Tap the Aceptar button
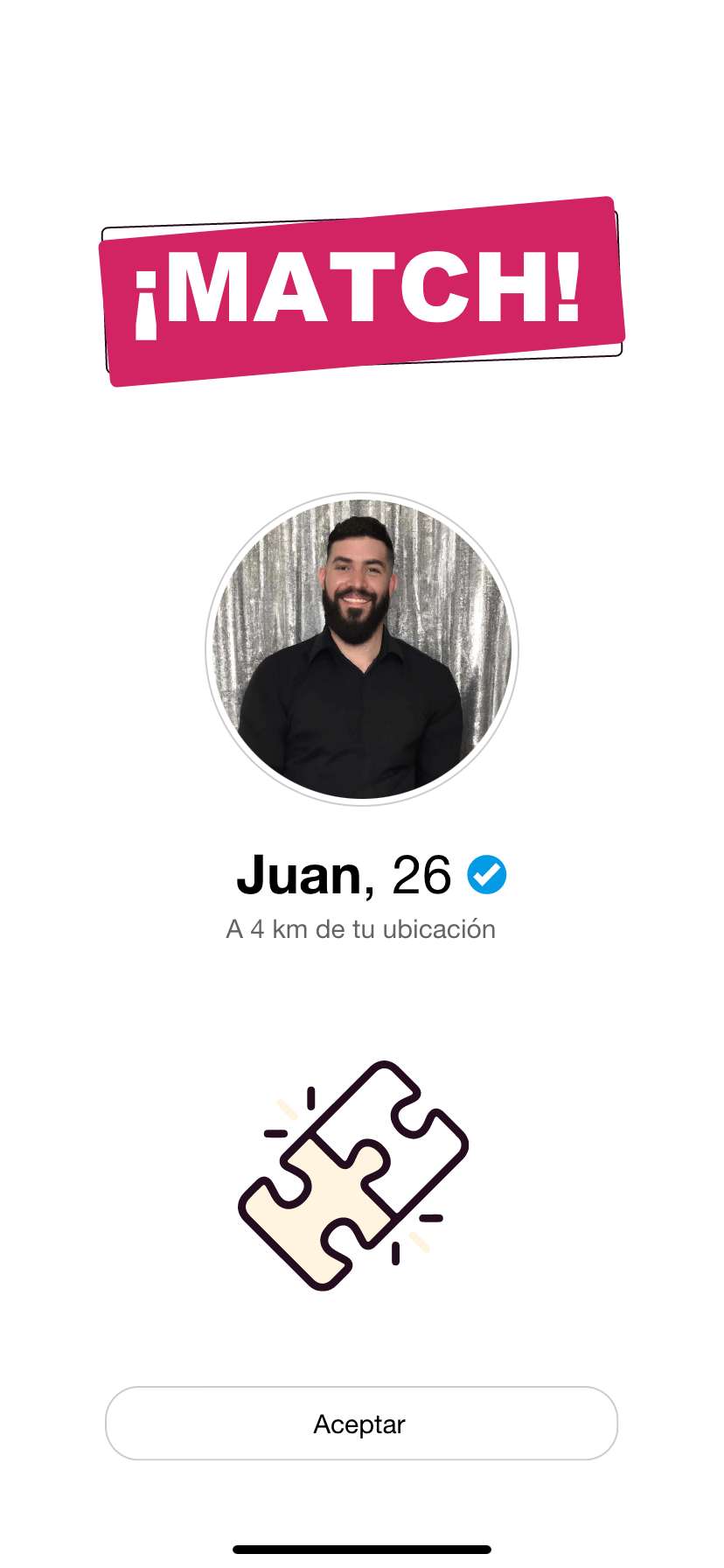Image resolution: width=724 pixels, height=1568 pixels. point(361,1424)
